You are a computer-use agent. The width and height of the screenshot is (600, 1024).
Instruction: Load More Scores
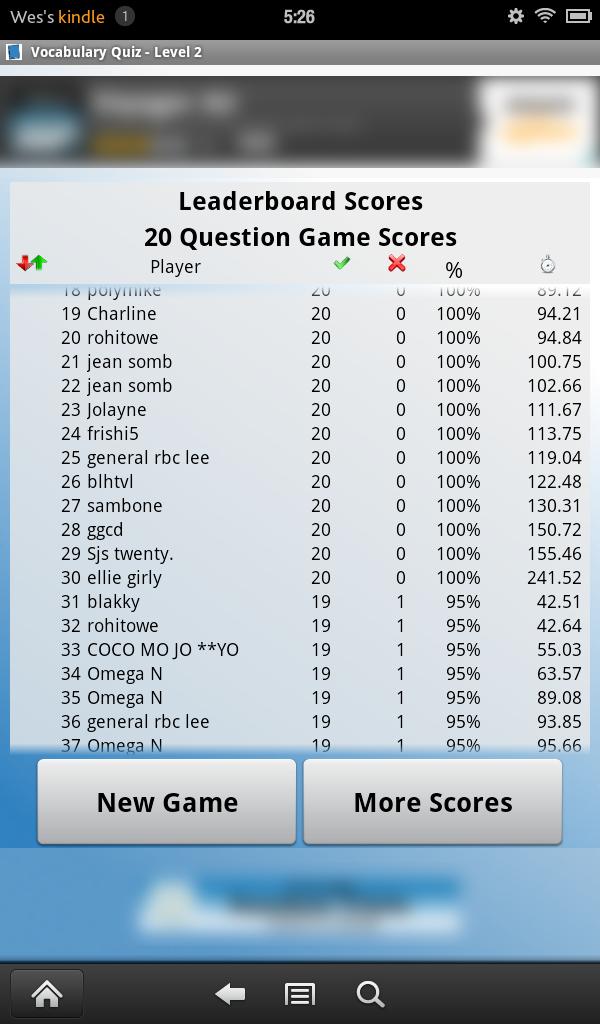click(432, 802)
